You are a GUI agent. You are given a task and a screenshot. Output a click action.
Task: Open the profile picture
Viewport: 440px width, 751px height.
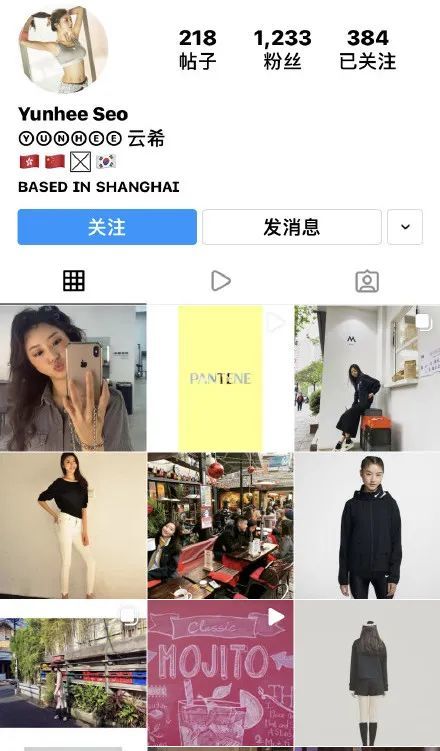pyautogui.click(x=64, y=49)
